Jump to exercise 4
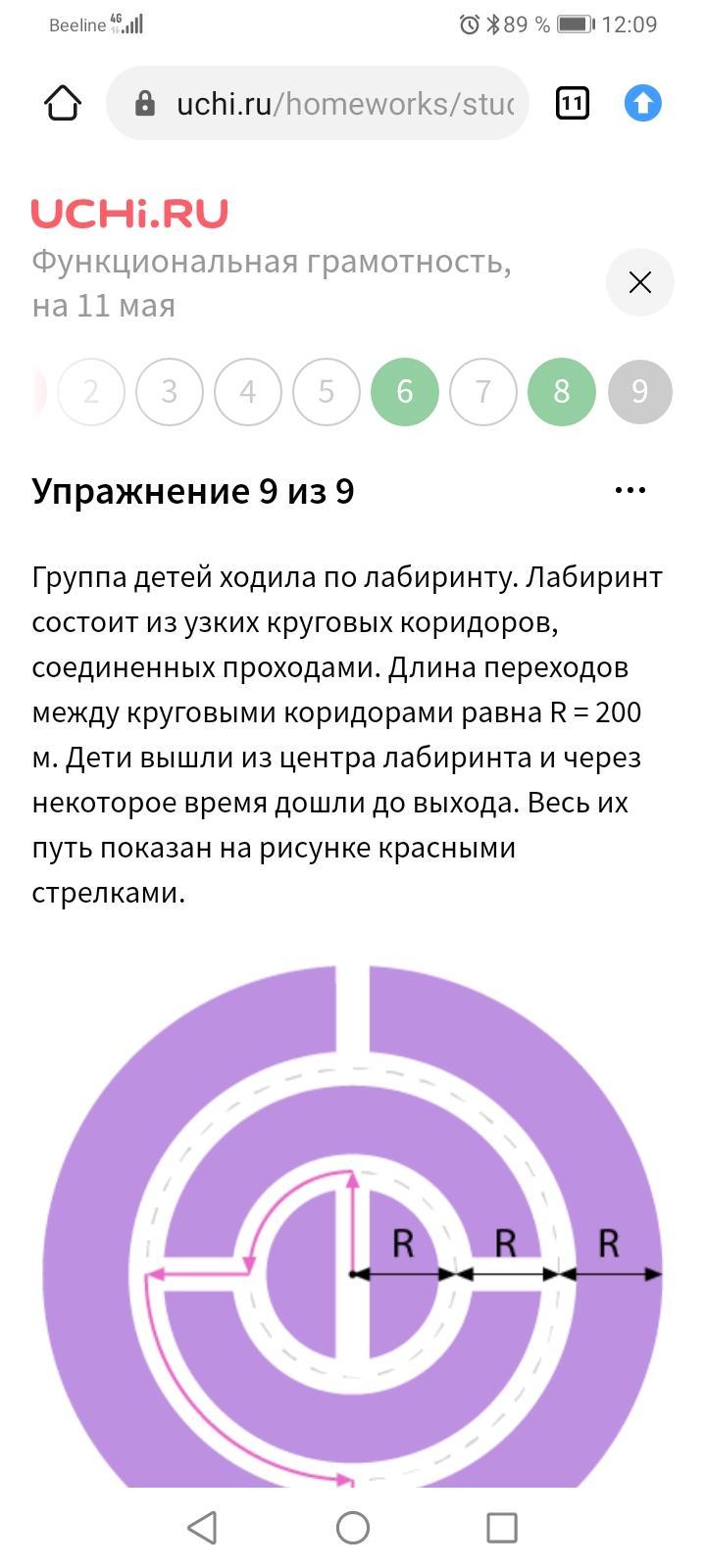 point(248,392)
